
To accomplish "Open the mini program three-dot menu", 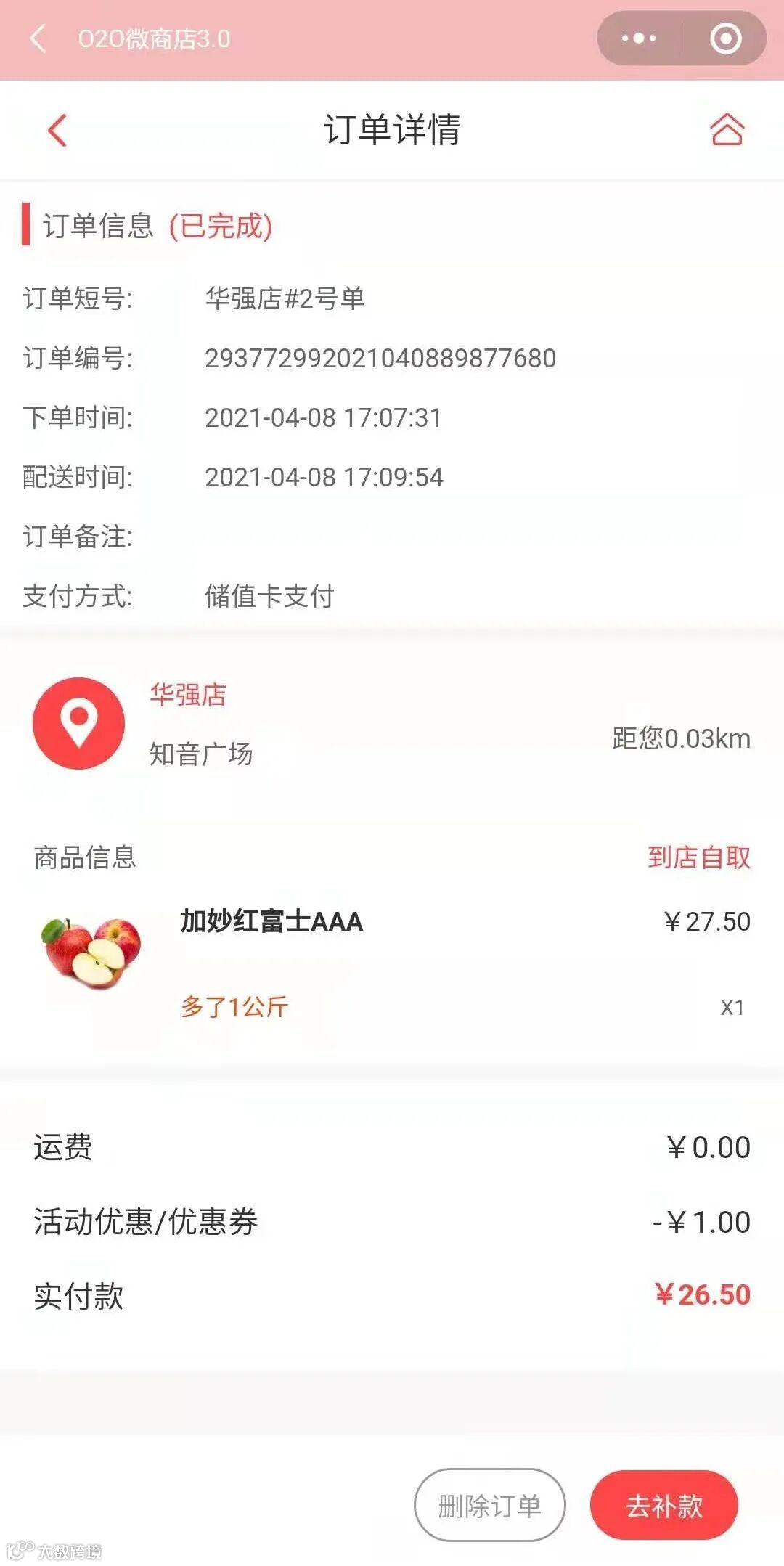I will (639, 38).
